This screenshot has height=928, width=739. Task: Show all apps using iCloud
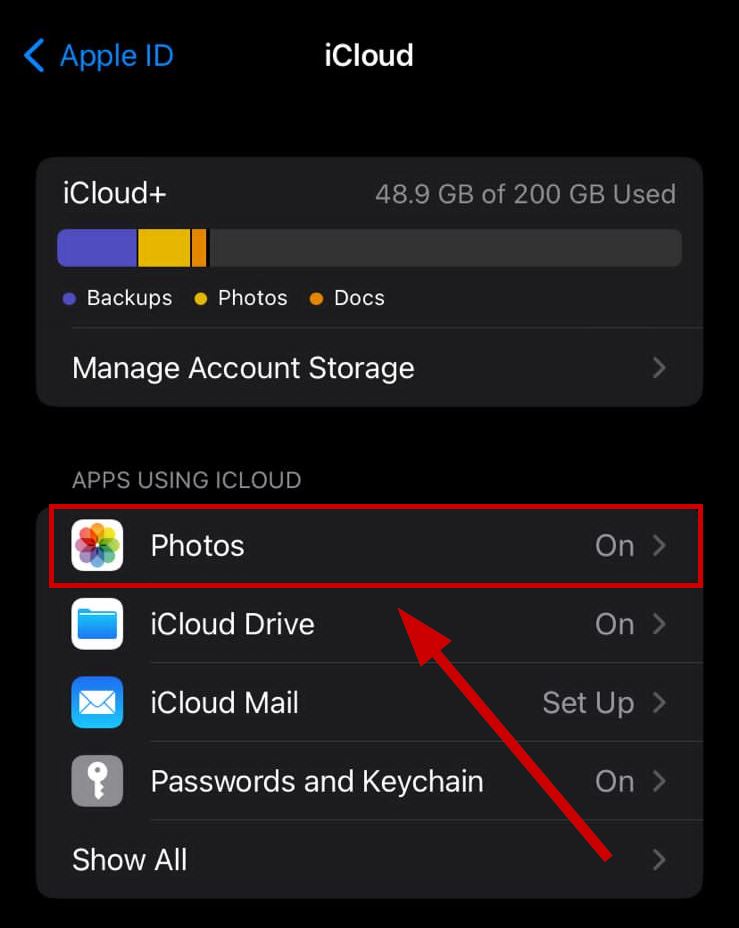[x=368, y=860]
